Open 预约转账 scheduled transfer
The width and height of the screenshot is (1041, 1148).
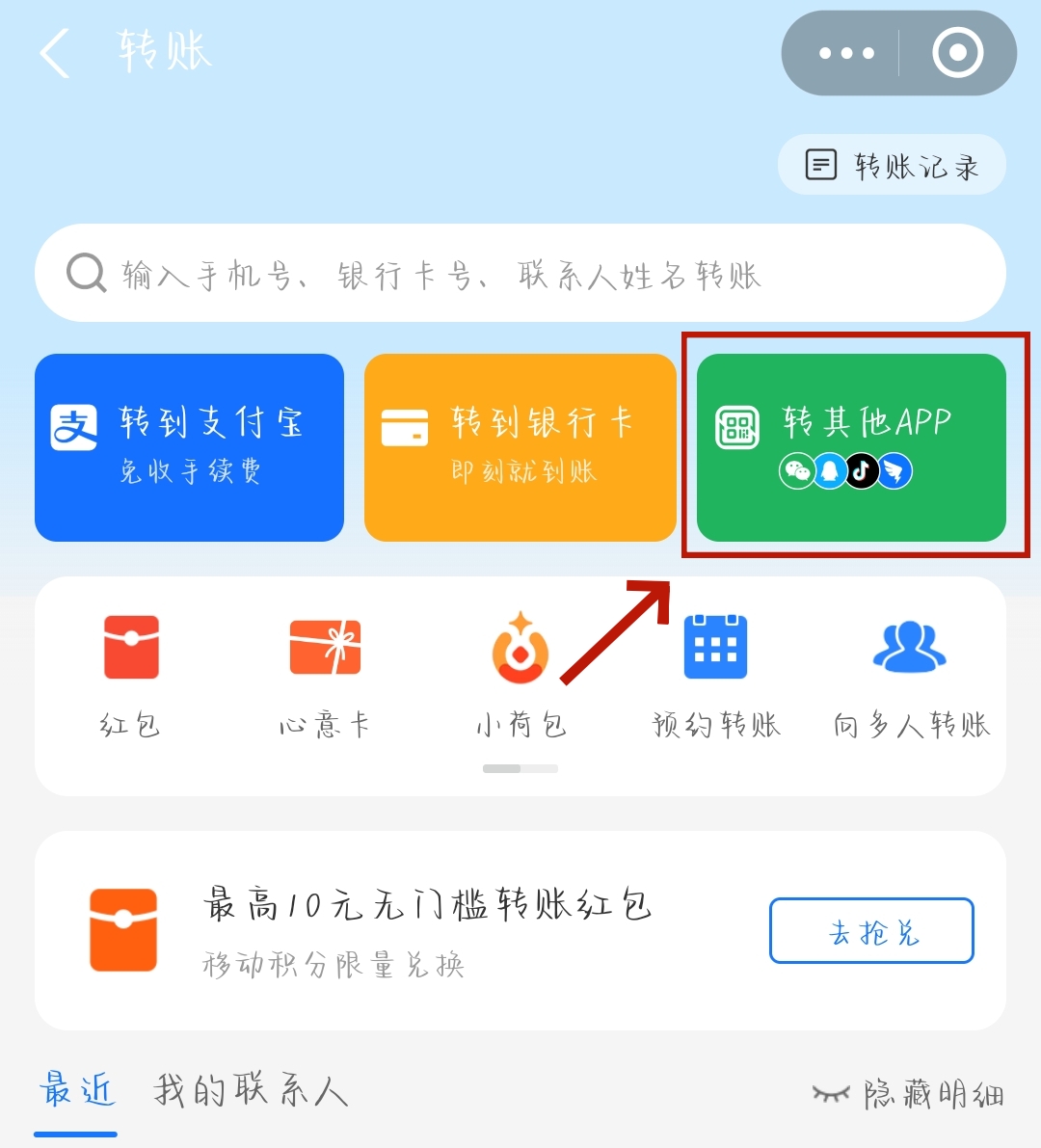(x=715, y=675)
